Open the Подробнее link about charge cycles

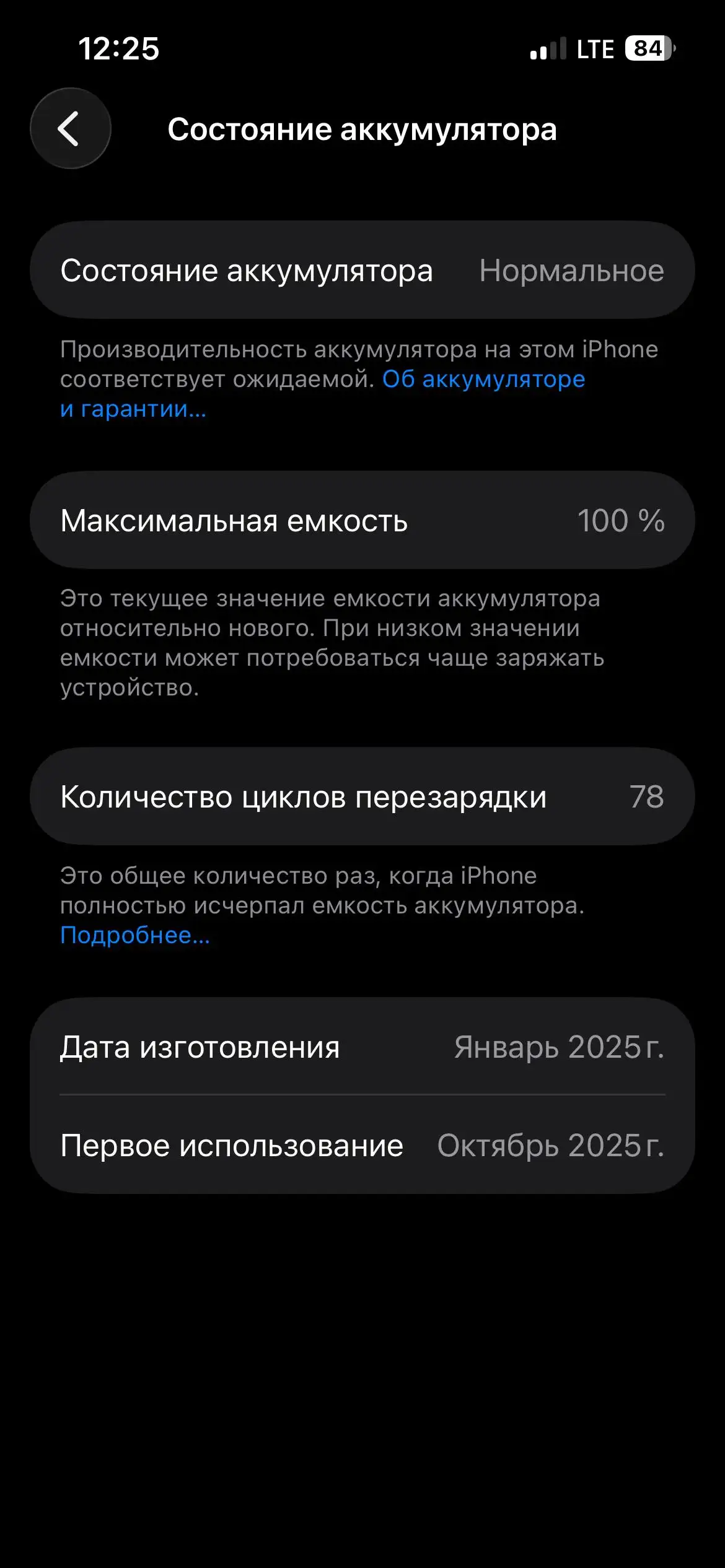(134, 936)
